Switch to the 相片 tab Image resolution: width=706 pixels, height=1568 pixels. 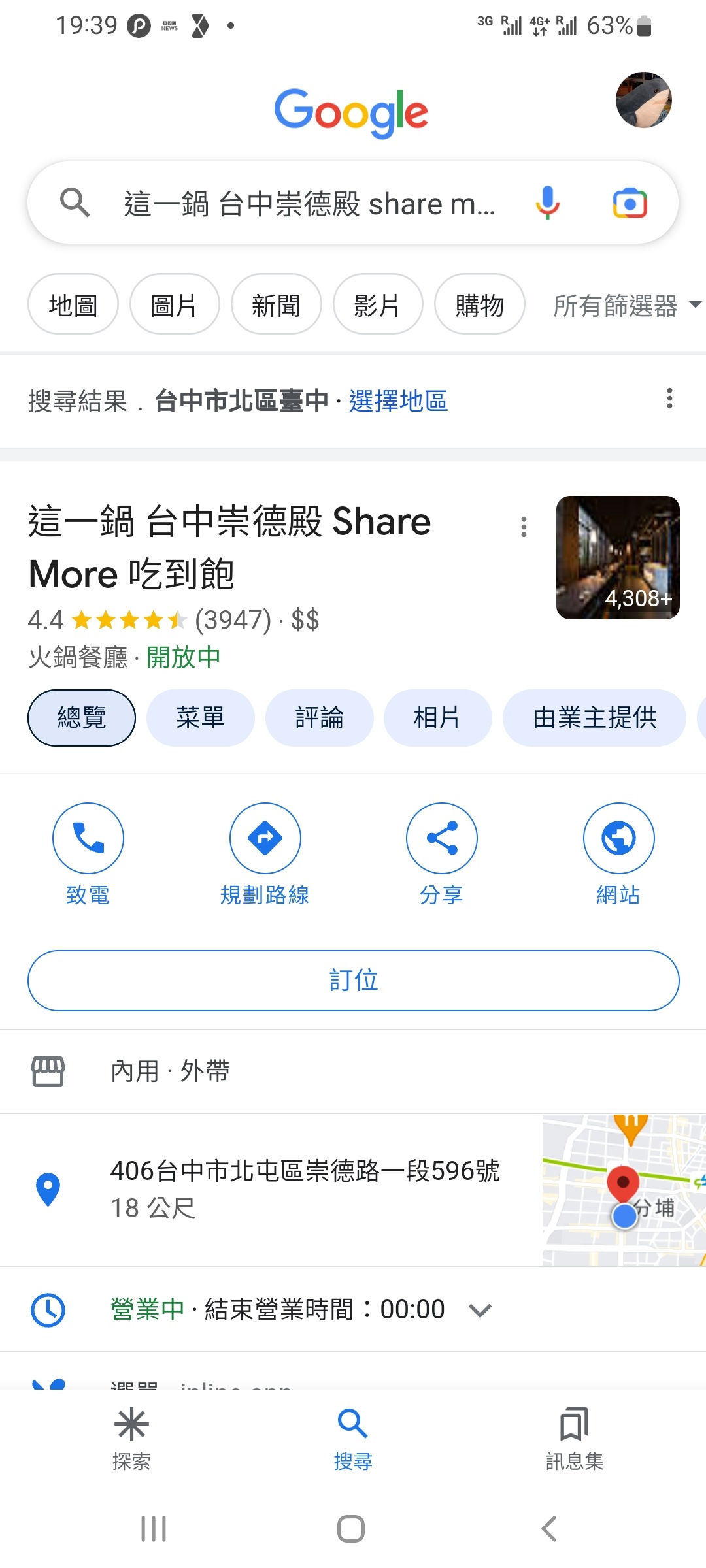click(437, 717)
